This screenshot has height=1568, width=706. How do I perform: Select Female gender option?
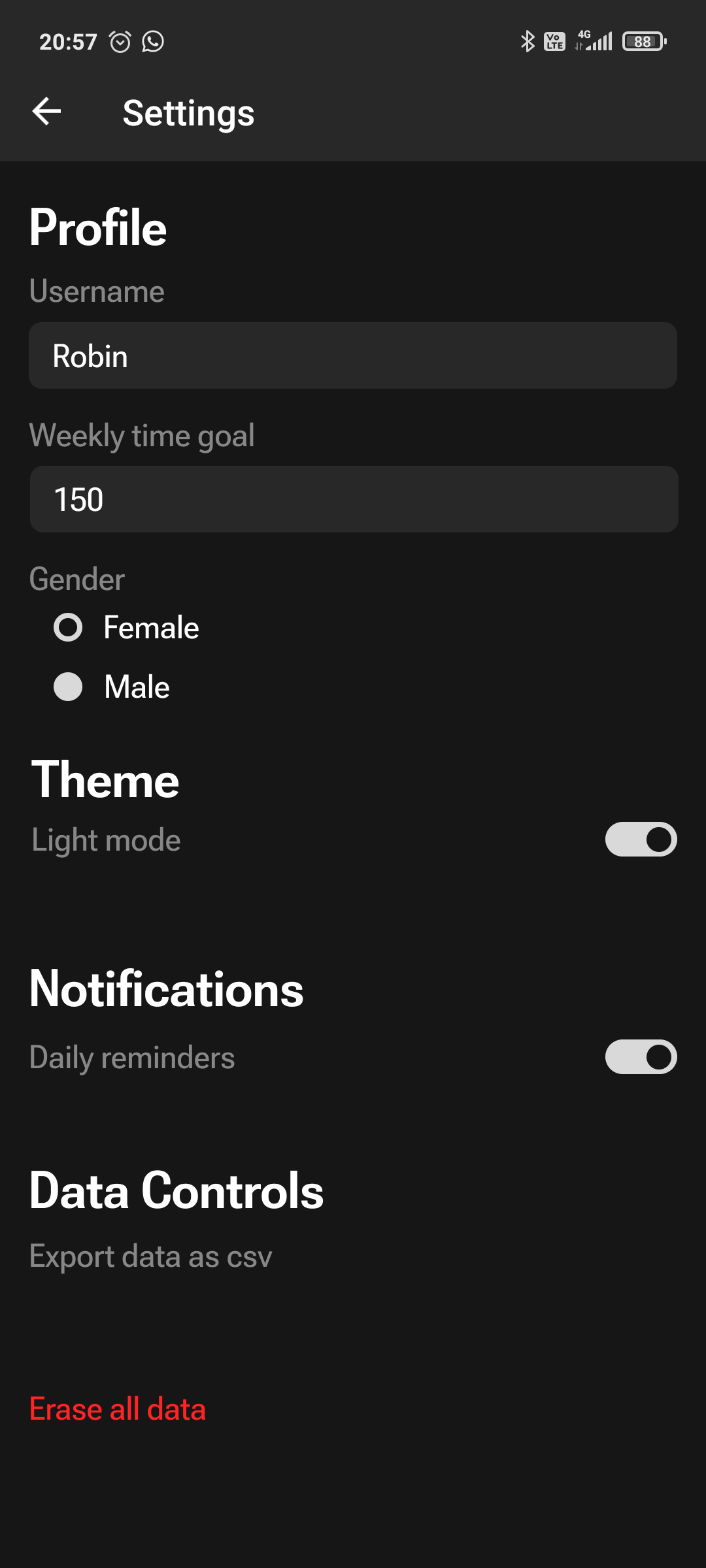68,628
